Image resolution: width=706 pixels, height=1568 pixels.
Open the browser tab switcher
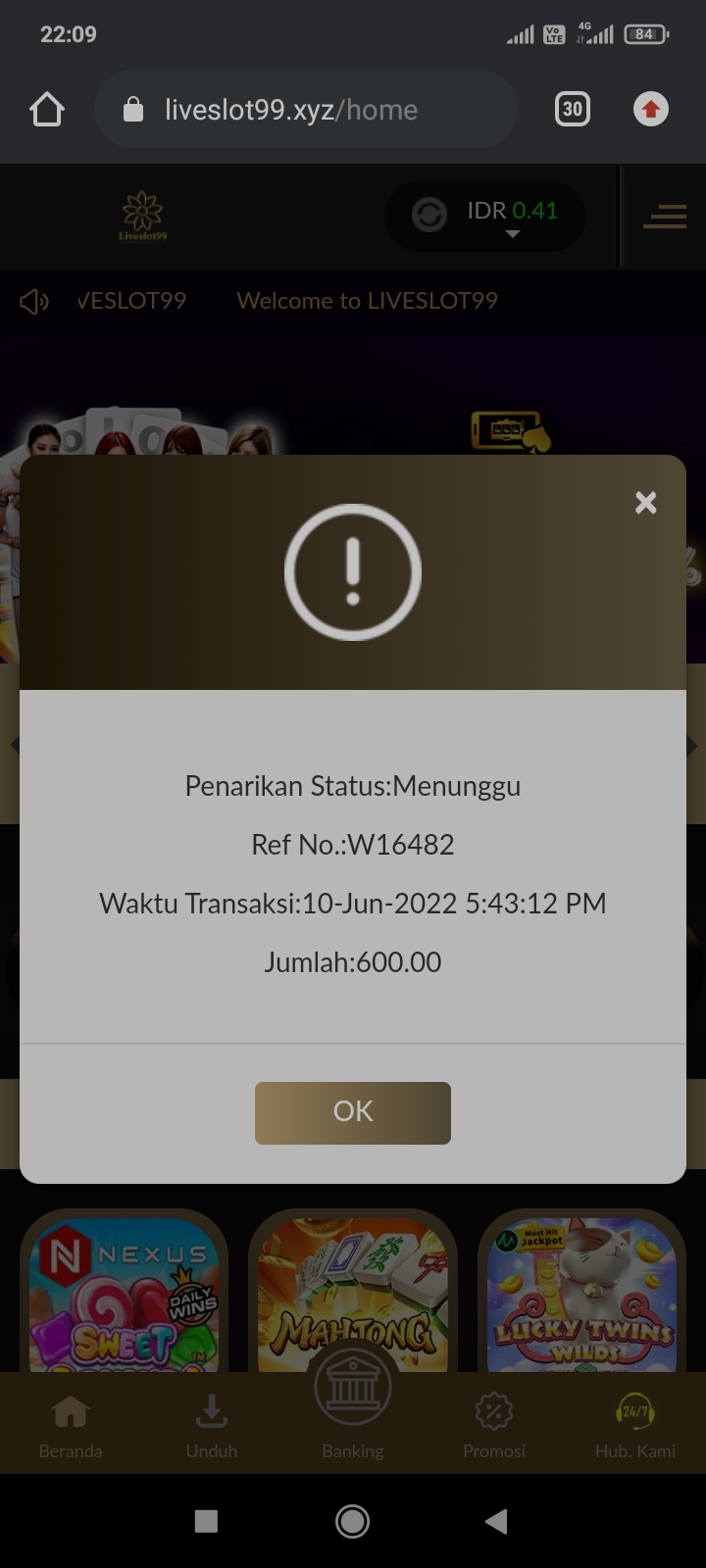click(x=573, y=110)
